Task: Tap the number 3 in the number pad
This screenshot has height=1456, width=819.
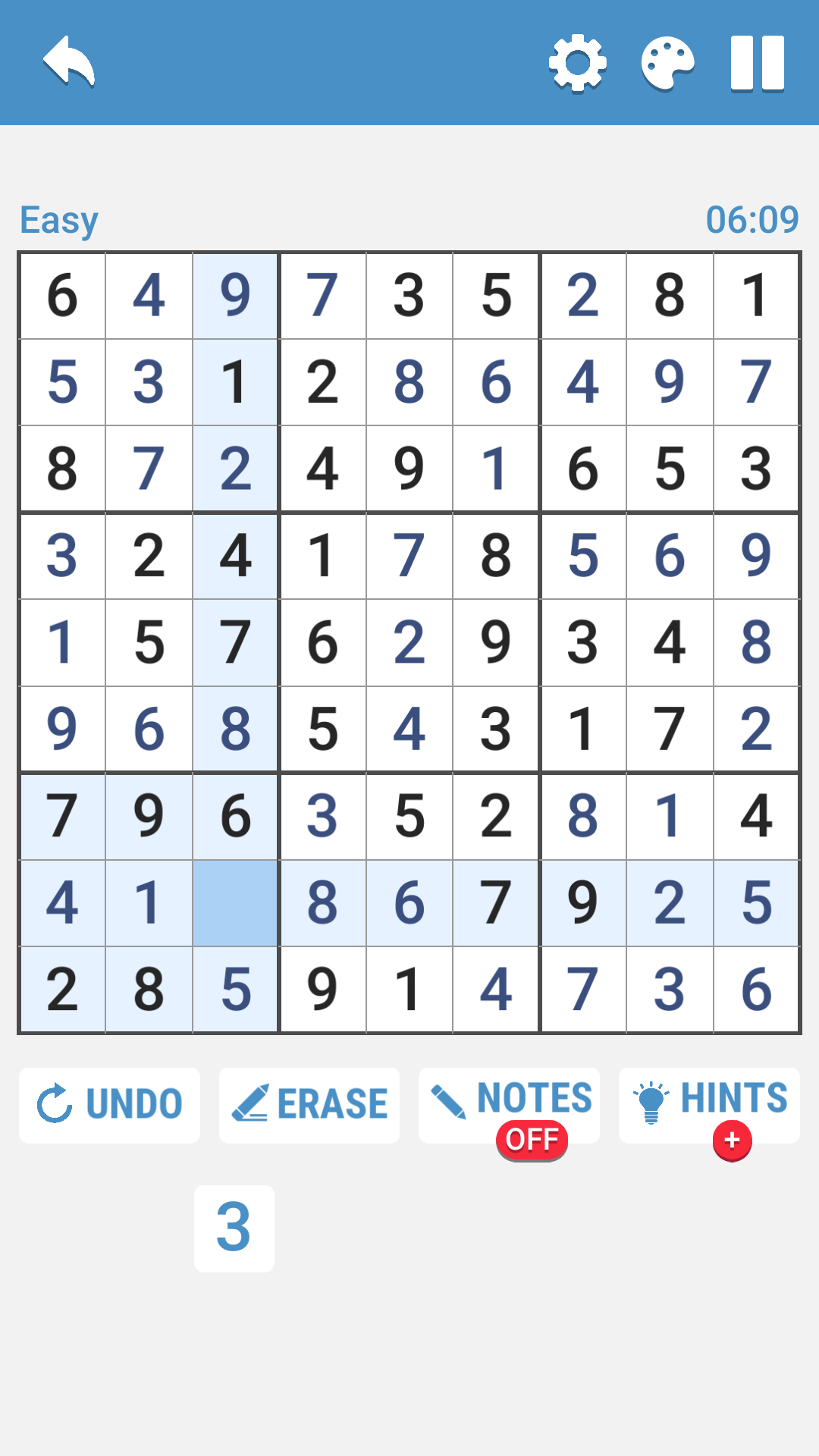Action: tap(234, 1228)
